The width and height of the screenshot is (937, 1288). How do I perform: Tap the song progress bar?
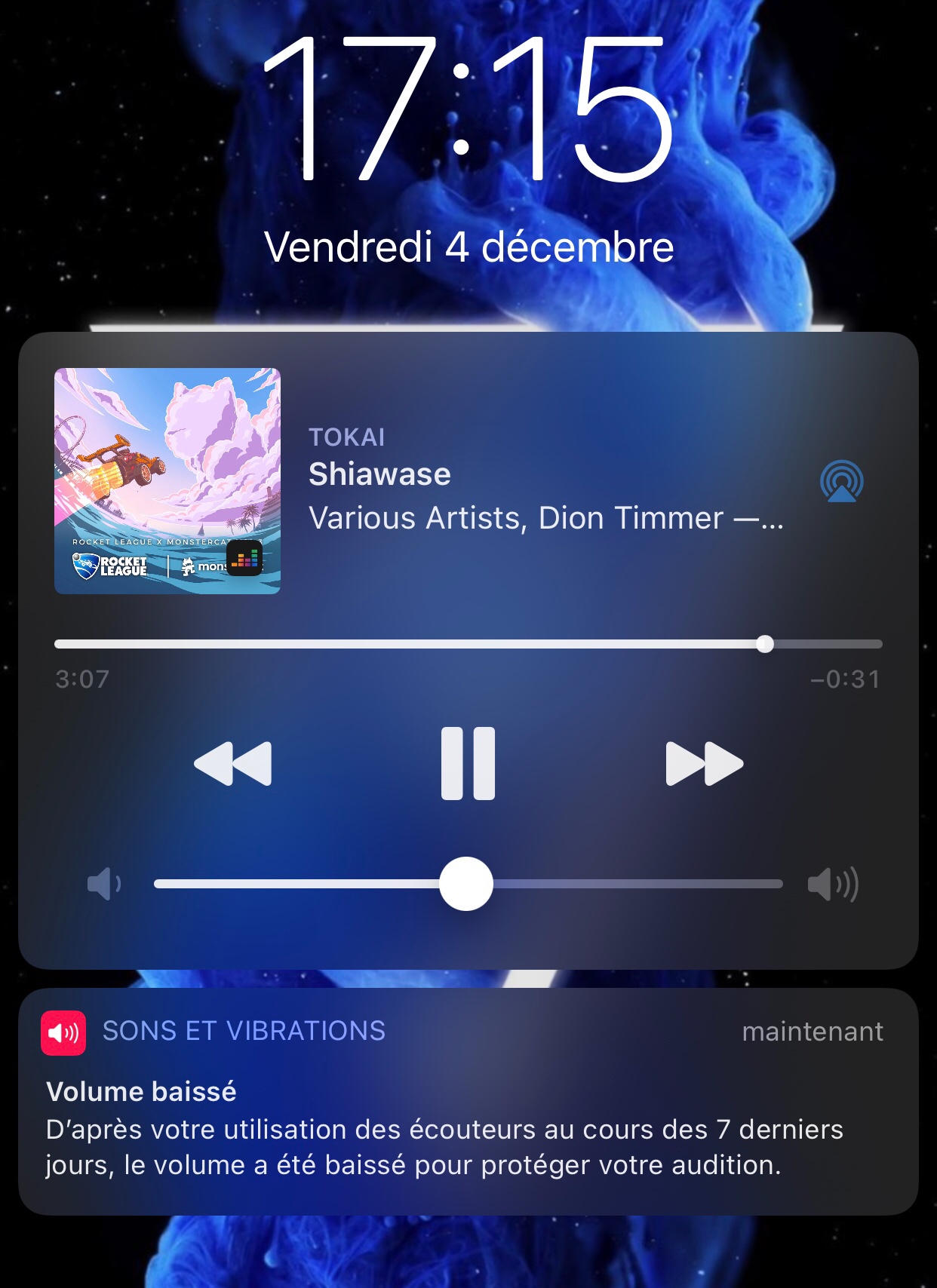pyautogui.click(x=468, y=644)
